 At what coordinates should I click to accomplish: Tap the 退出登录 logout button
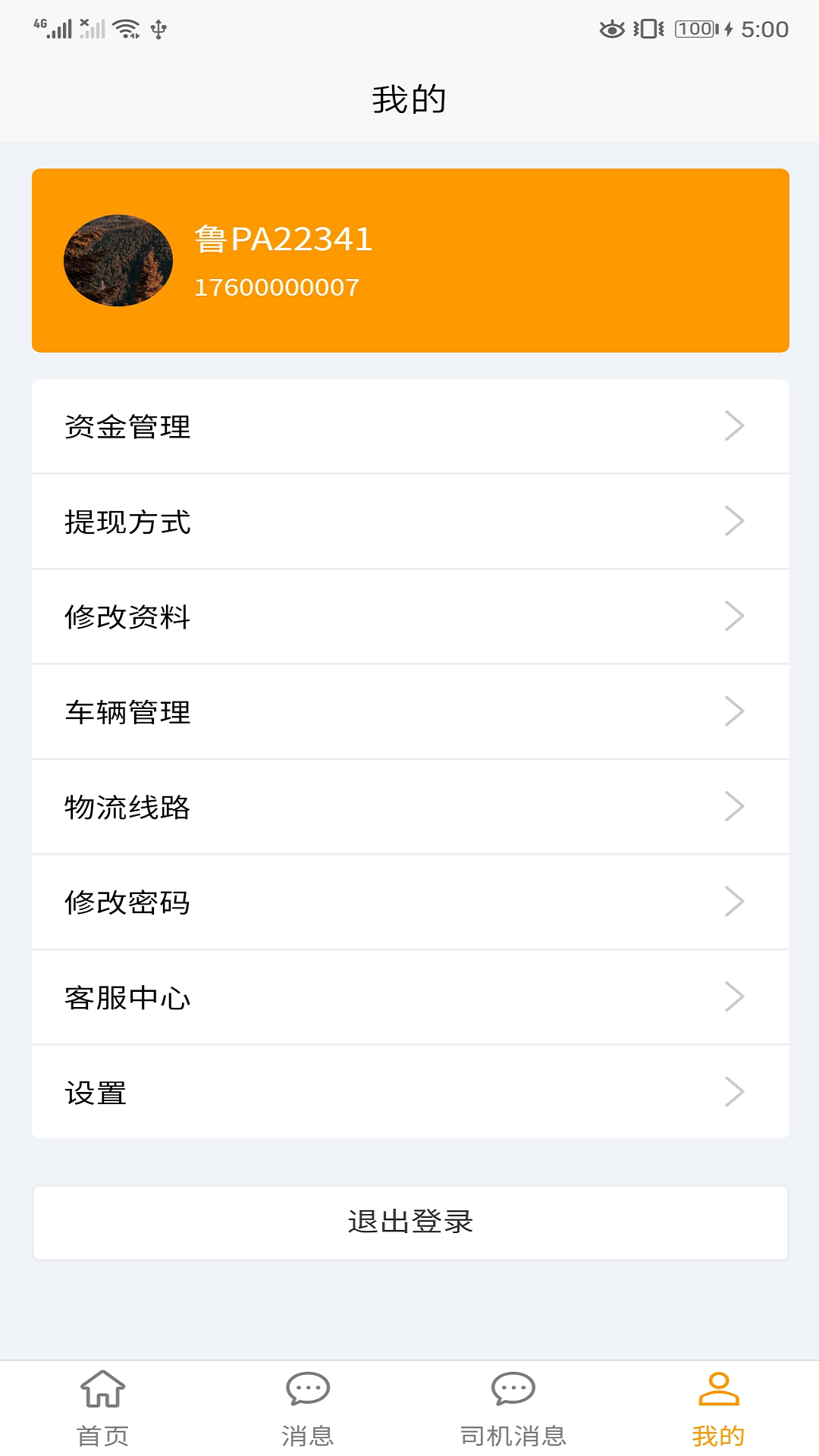pyautogui.click(x=409, y=1222)
